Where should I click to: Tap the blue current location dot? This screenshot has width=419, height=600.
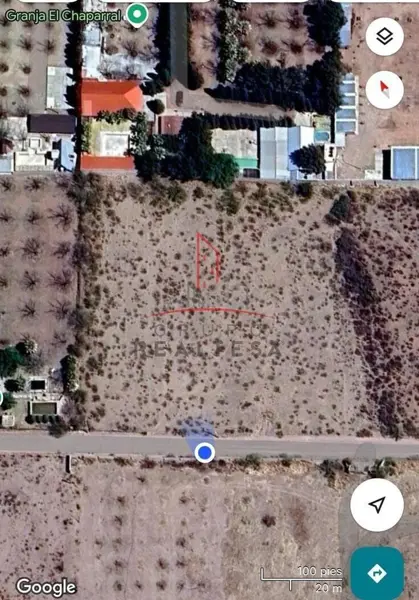[x=205, y=452]
